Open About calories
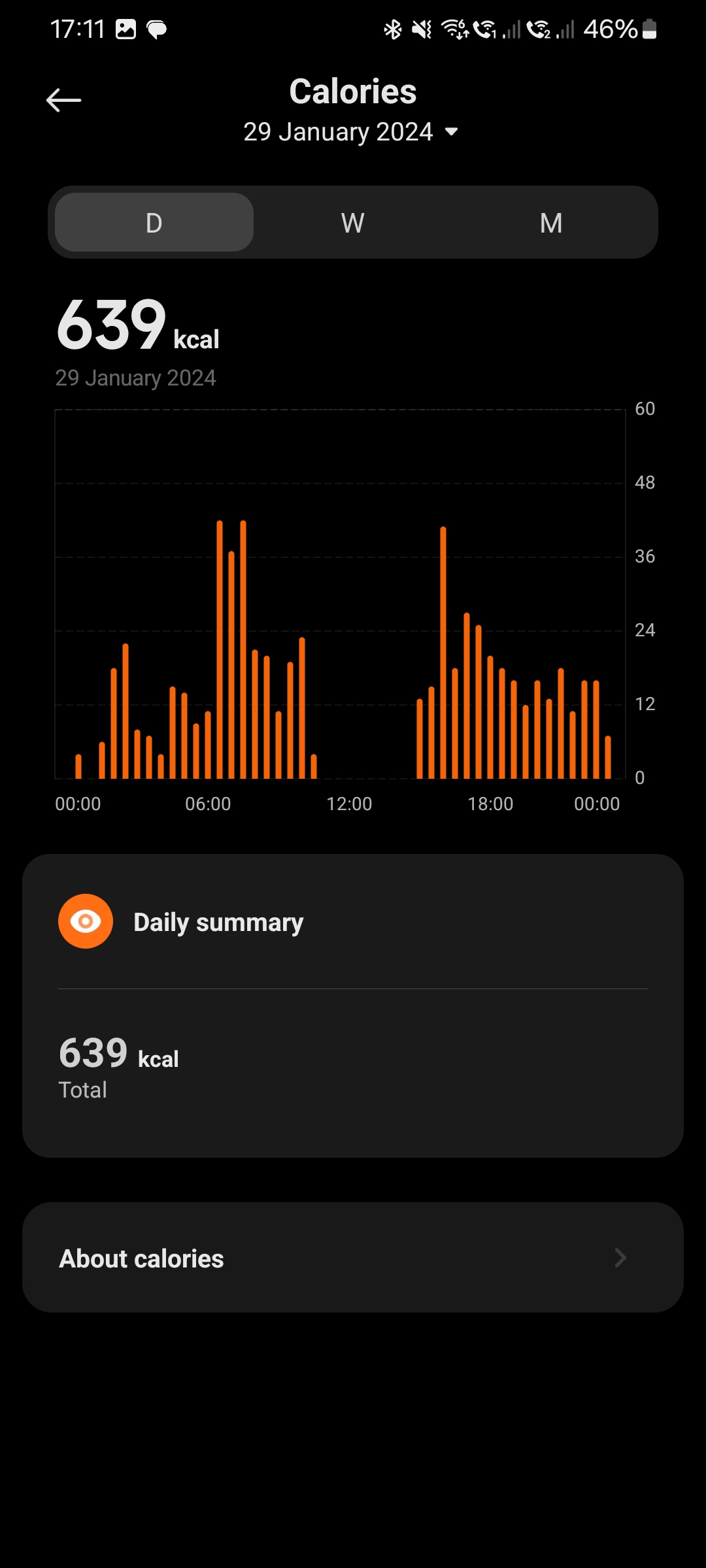This screenshot has width=706, height=1568. [353, 1258]
